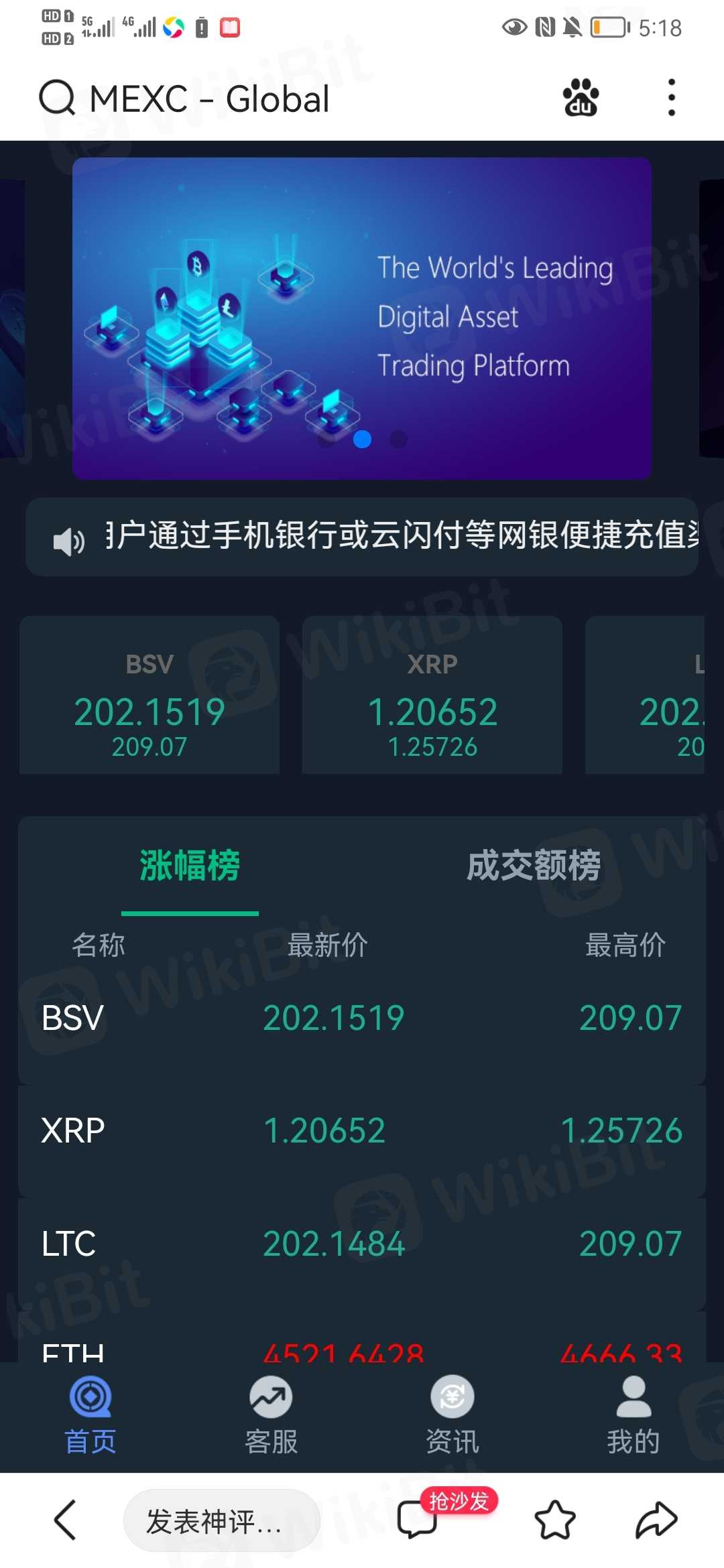Screen dimensions: 724x1568
Task: Go to the 我的 tab
Action: (633, 1415)
